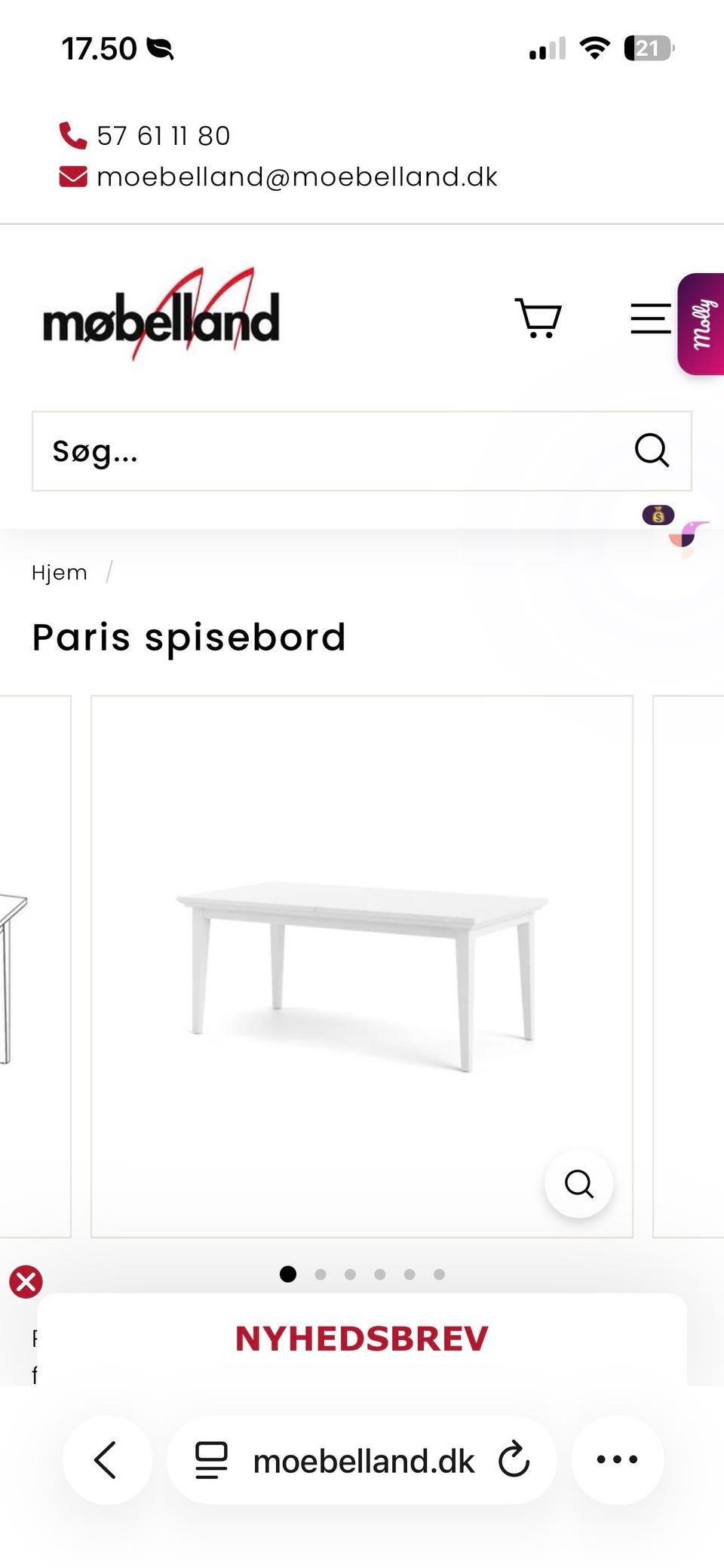Dismiss the newsletter popup
724x1568 pixels.
[x=26, y=1280]
